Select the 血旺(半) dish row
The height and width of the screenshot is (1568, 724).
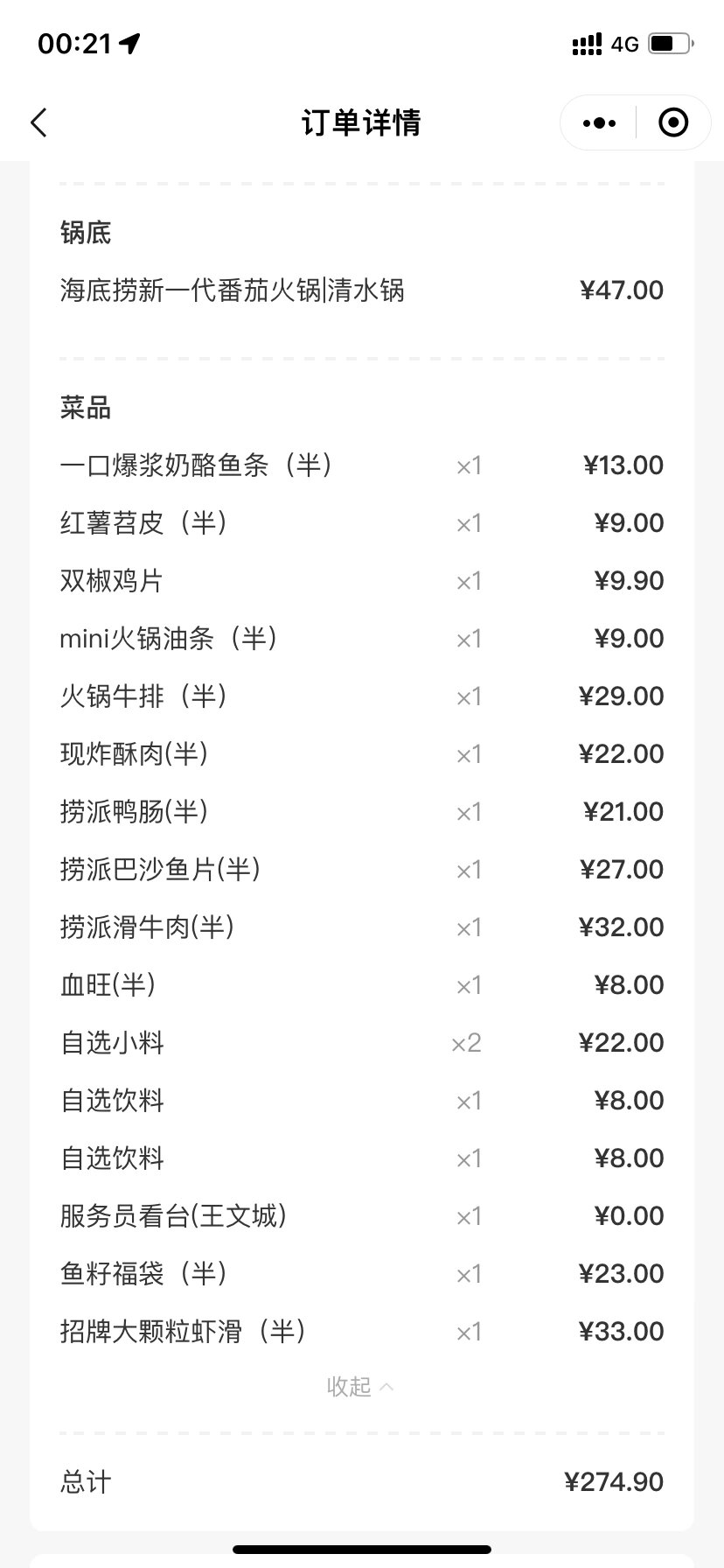pyautogui.click(x=108, y=984)
